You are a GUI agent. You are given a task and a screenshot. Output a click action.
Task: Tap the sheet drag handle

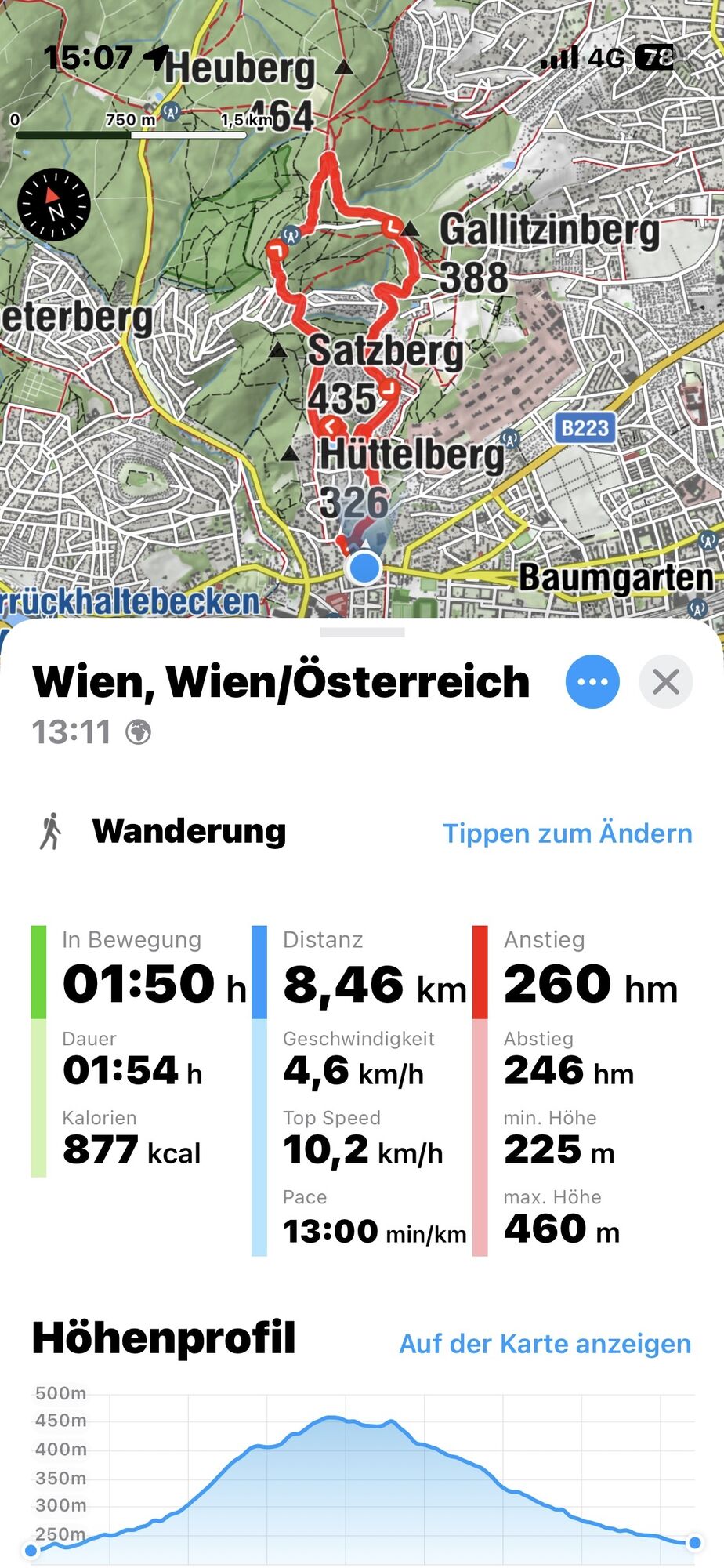point(362,632)
